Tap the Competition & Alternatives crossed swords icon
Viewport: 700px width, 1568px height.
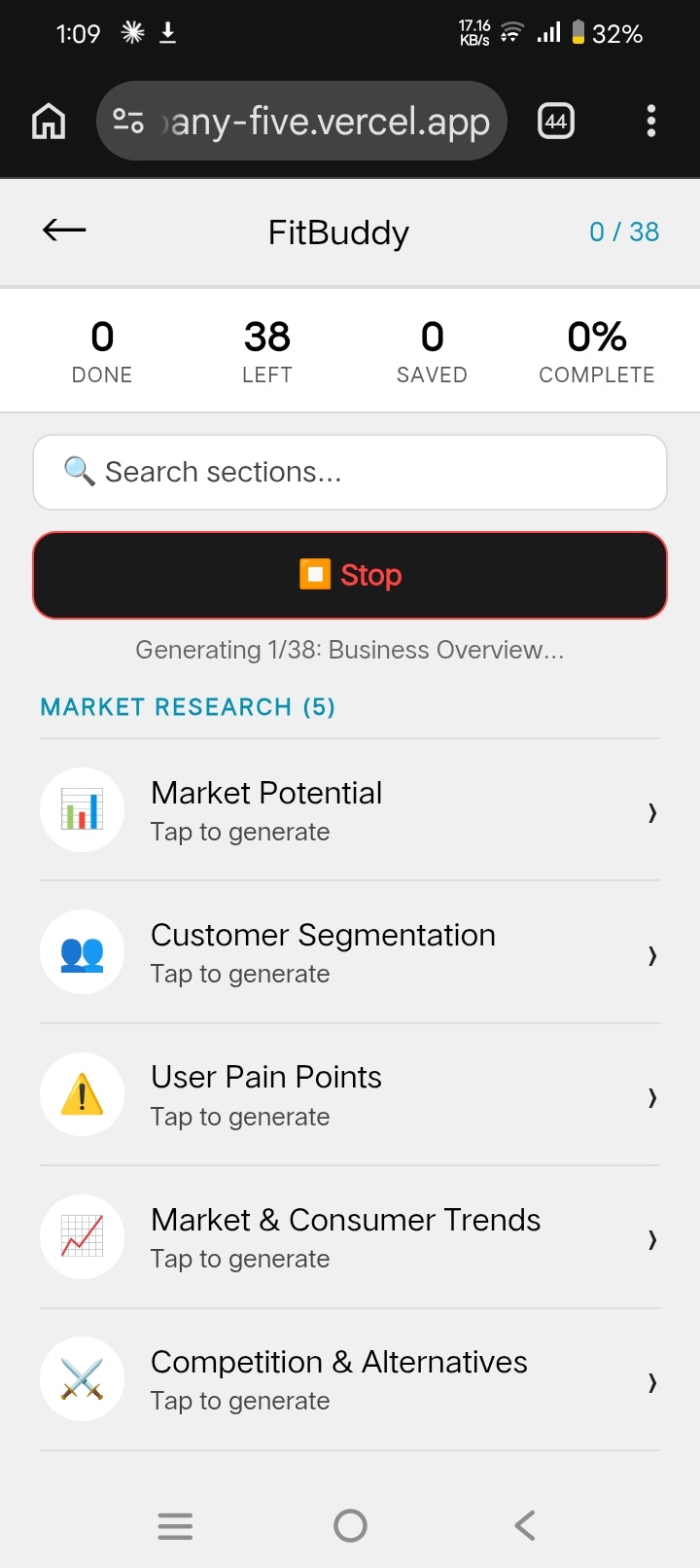82,1378
